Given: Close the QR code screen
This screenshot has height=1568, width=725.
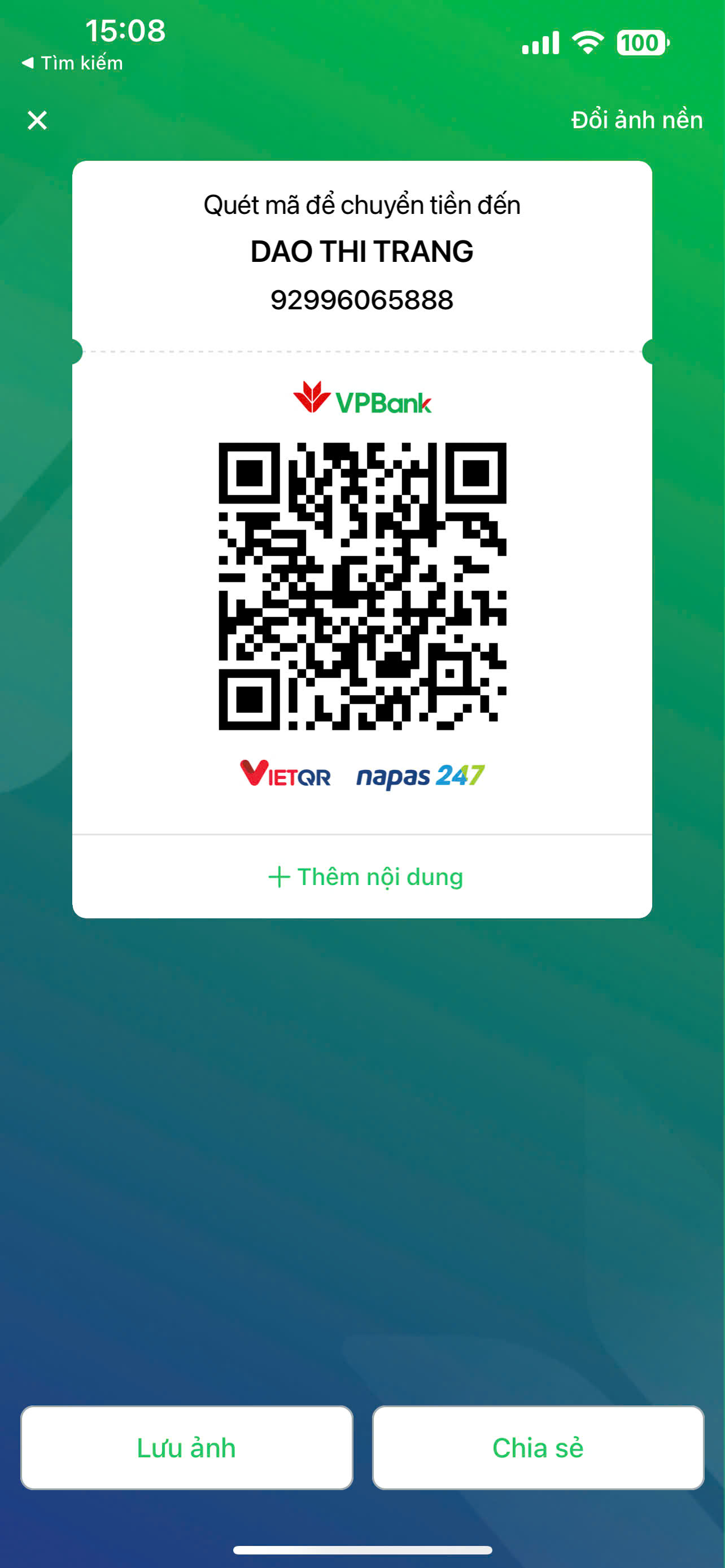Looking at the screenshot, I should (x=37, y=120).
